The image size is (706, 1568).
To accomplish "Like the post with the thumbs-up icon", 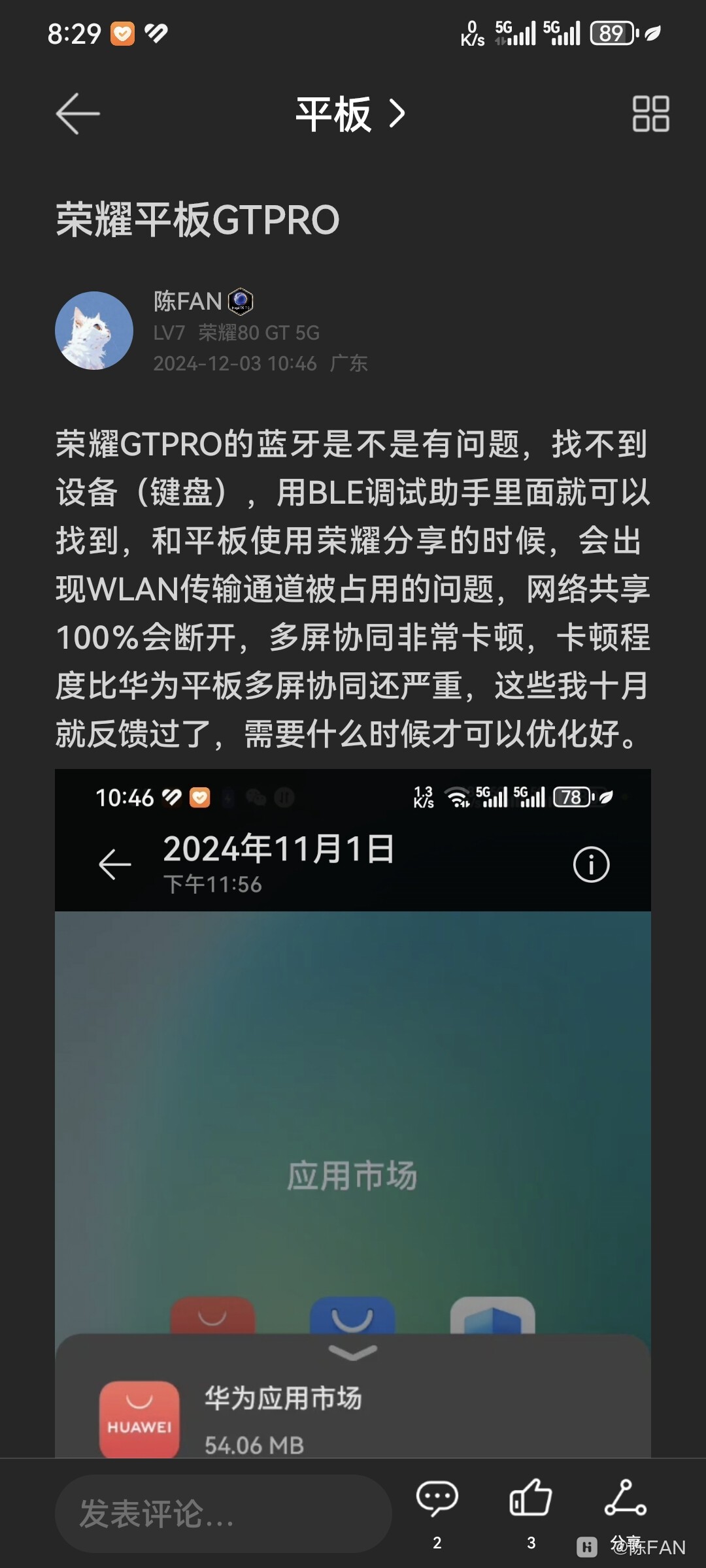I will [533, 1497].
